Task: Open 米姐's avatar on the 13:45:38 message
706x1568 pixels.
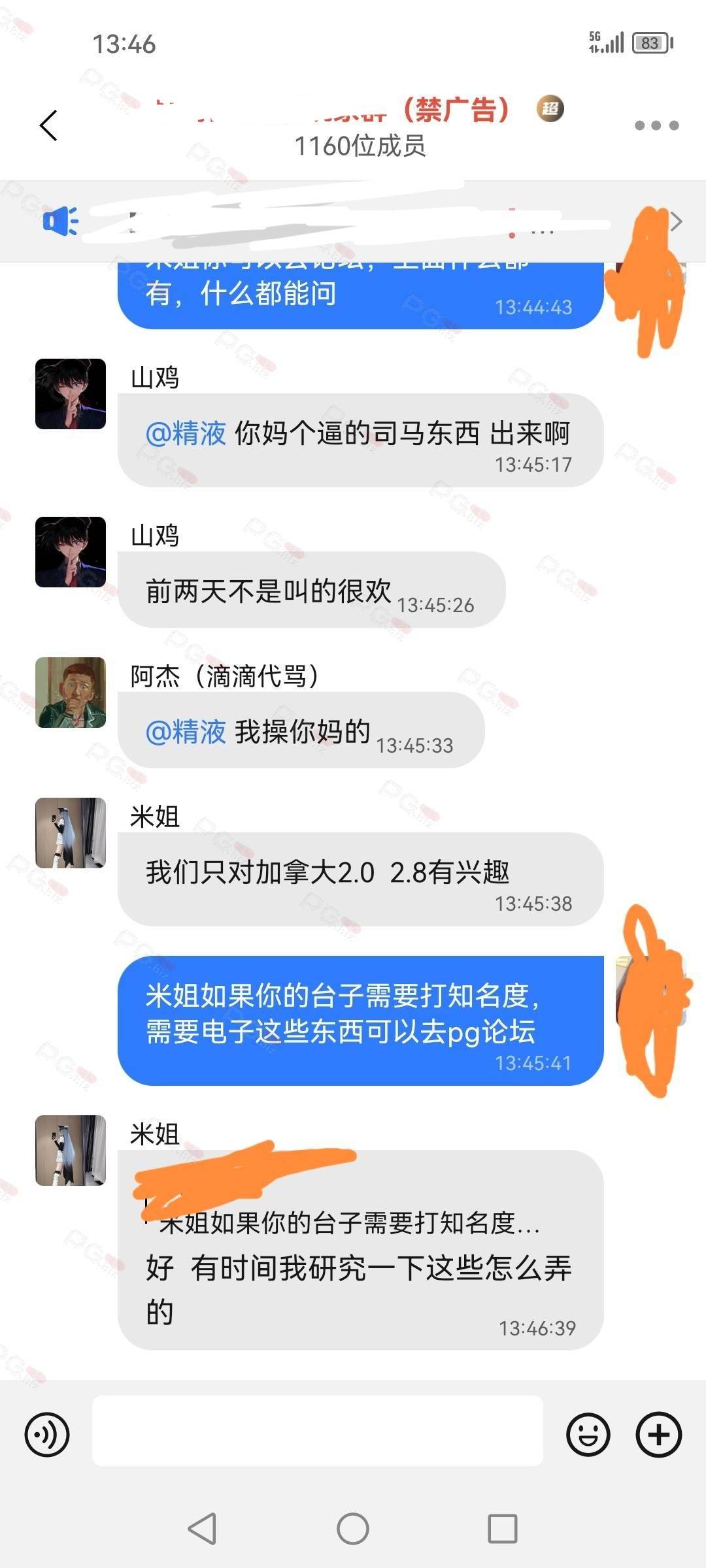Action: click(x=71, y=833)
